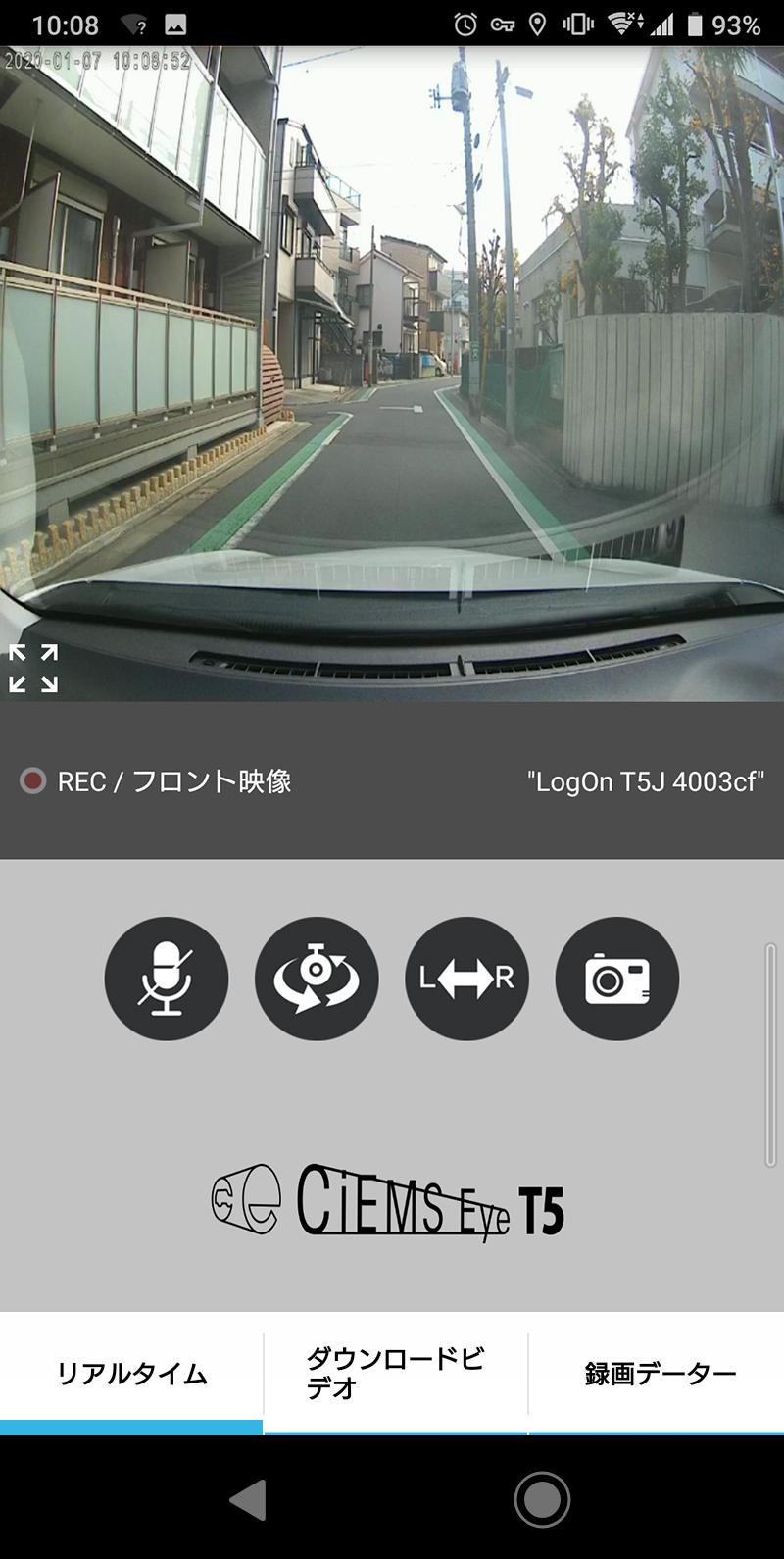Go back using the system back button
This screenshot has width=784, height=1559.
248,1500
